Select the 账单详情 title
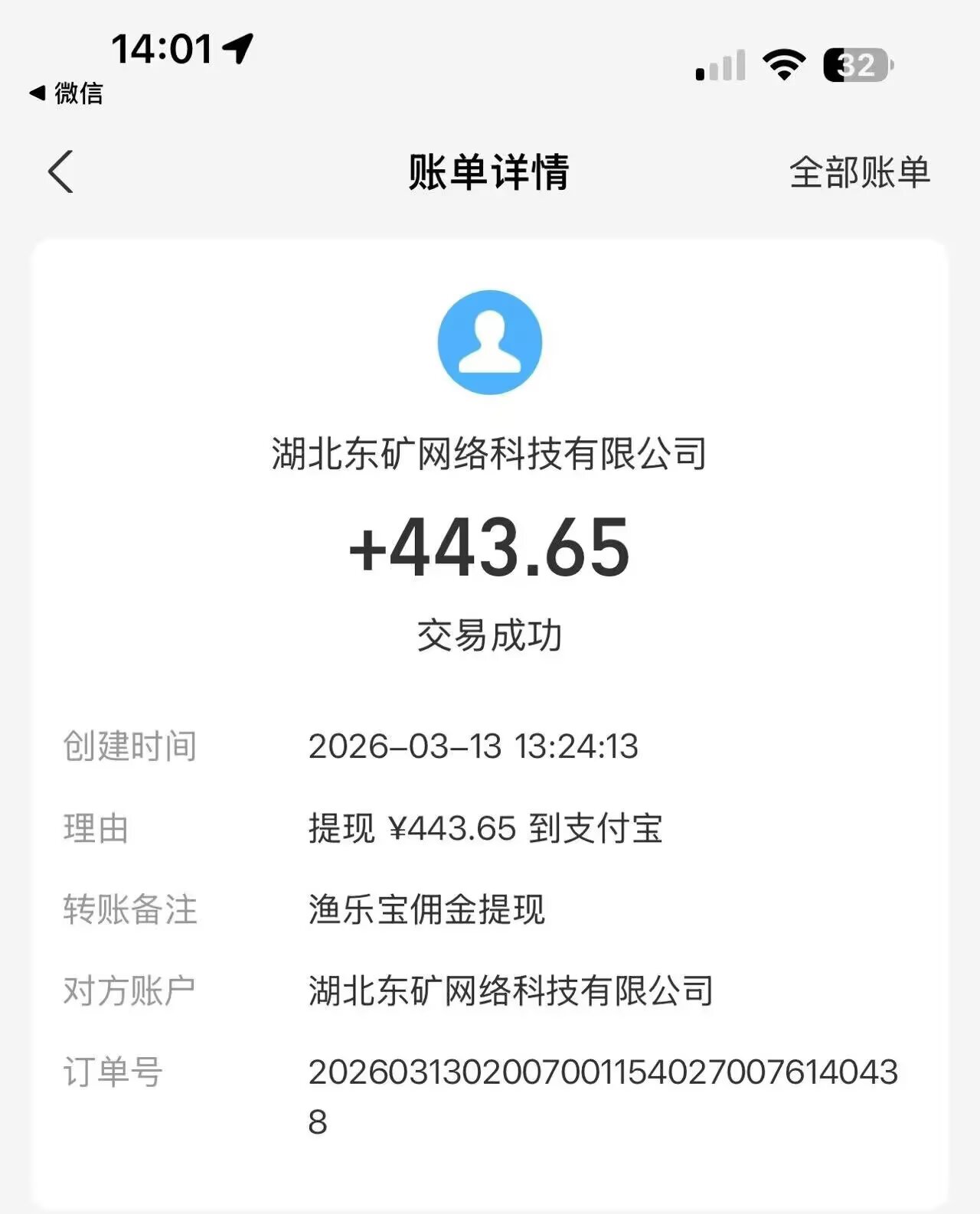The height and width of the screenshot is (1214, 980). pos(490,170)
